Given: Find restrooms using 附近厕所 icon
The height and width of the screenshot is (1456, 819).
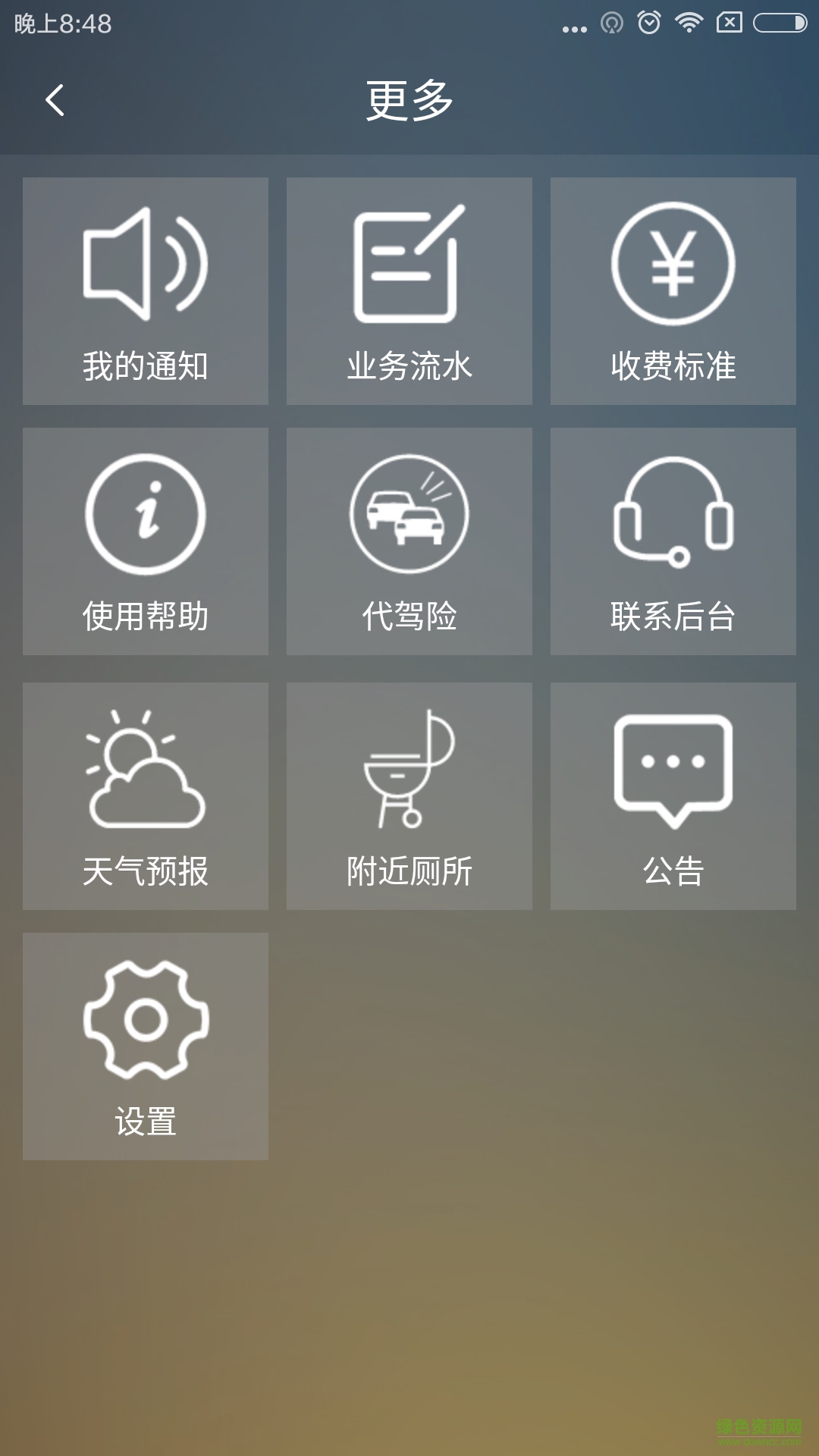Looking at the screenshot, I should (409, 766).
